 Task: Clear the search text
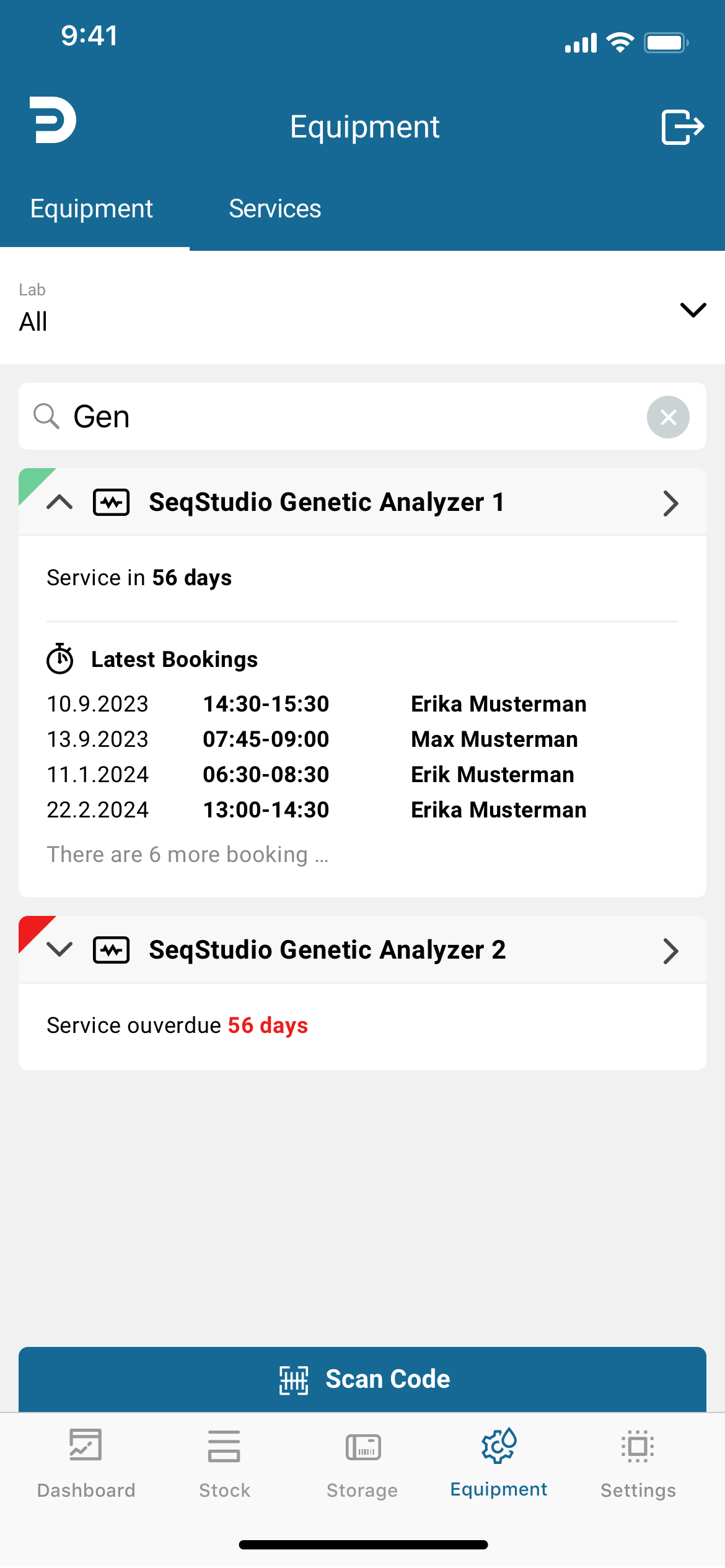pos(668,417)
